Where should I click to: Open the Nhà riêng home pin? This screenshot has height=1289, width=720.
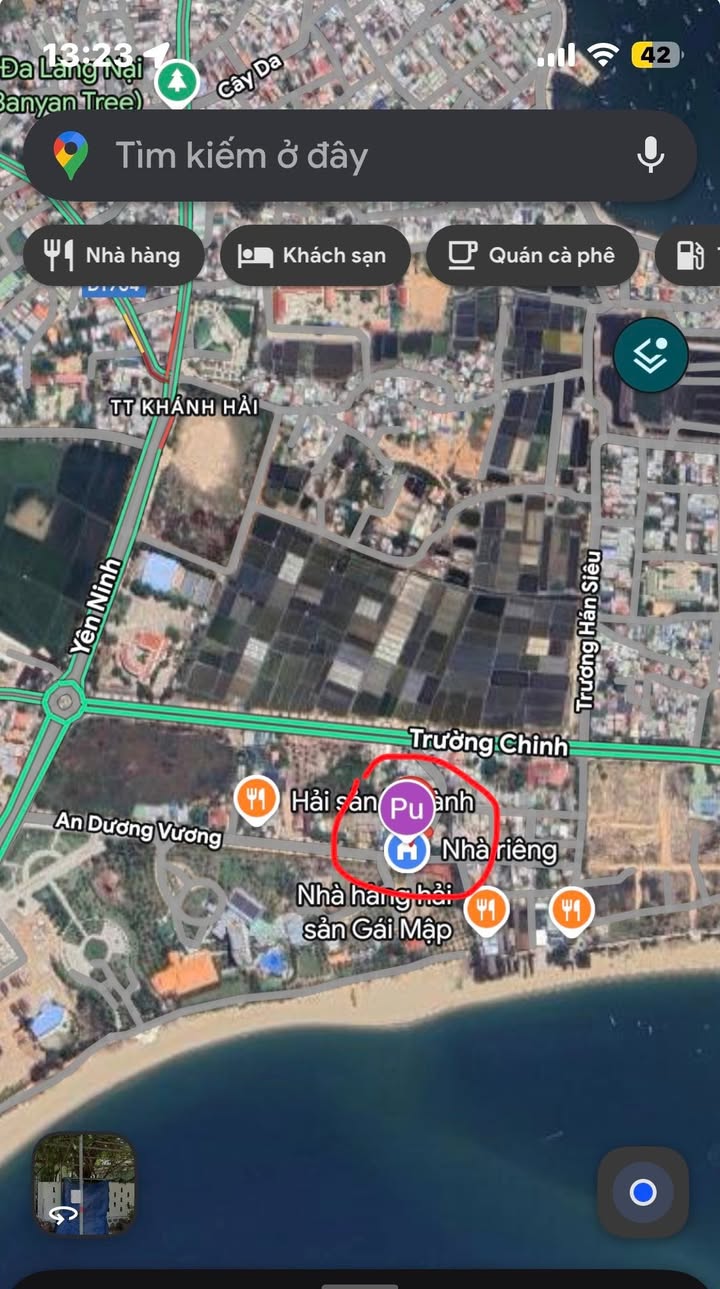click(407, 851)
